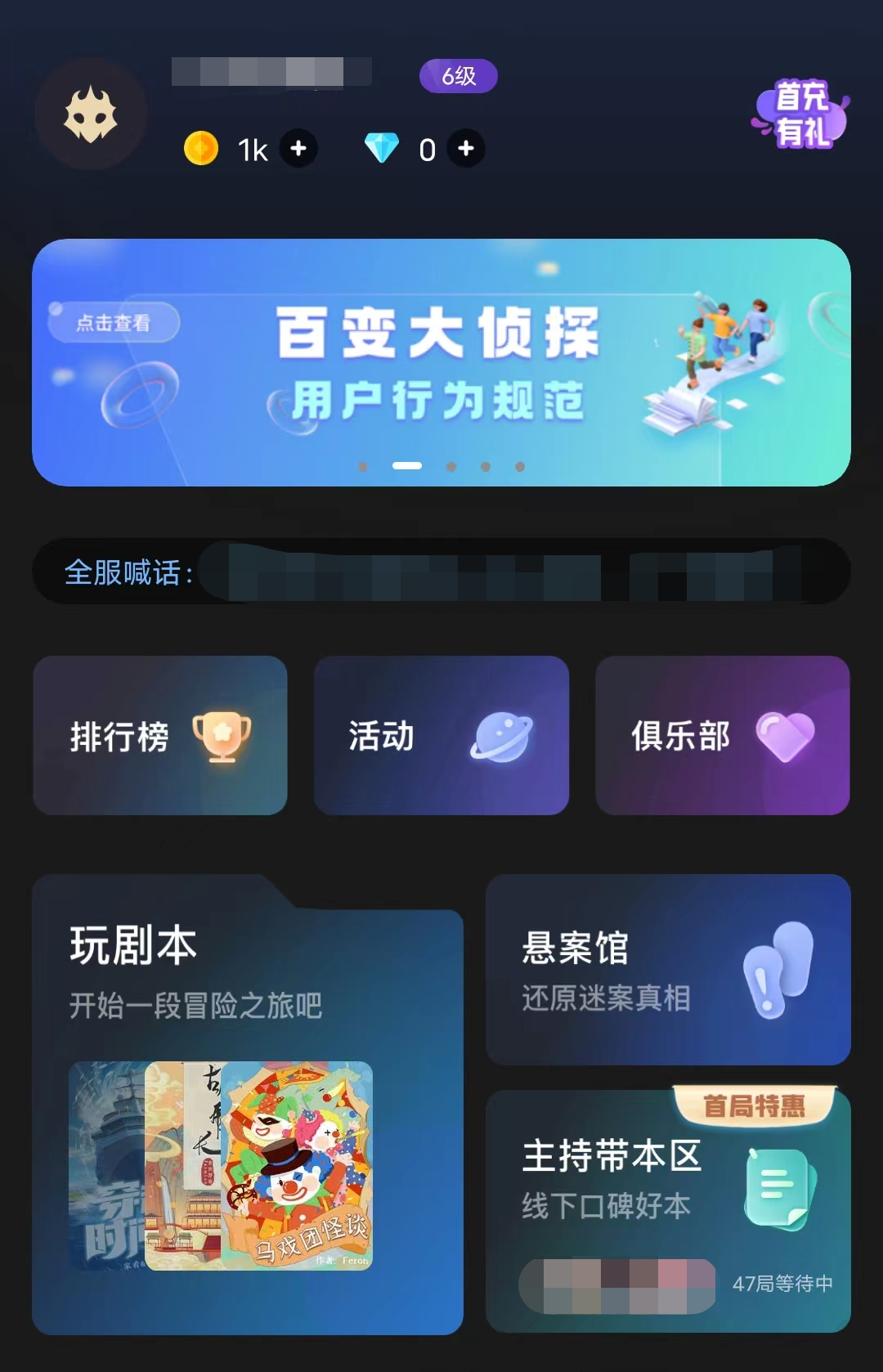Enter the 俱乐部 club section

point(723,735)
